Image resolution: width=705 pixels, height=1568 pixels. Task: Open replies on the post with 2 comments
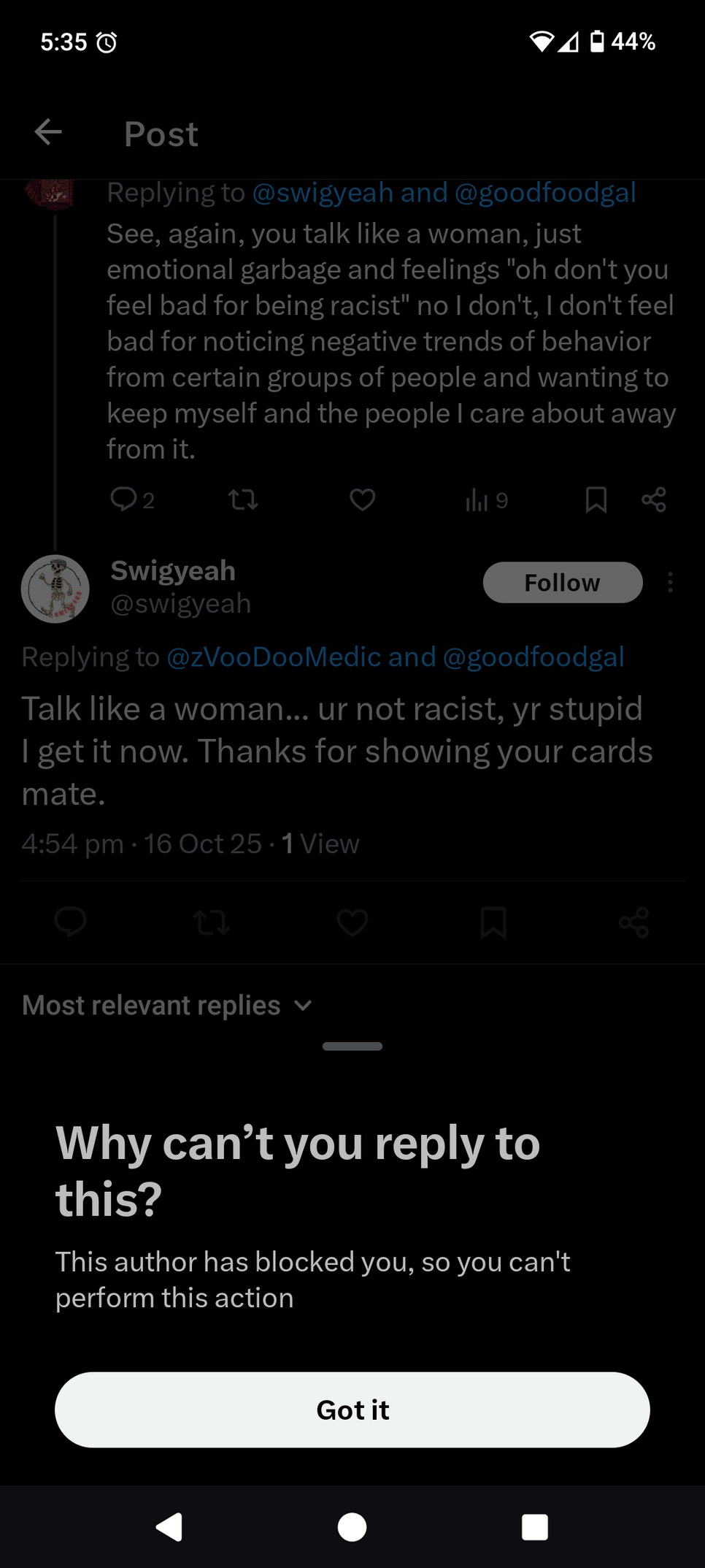(124, 500)
